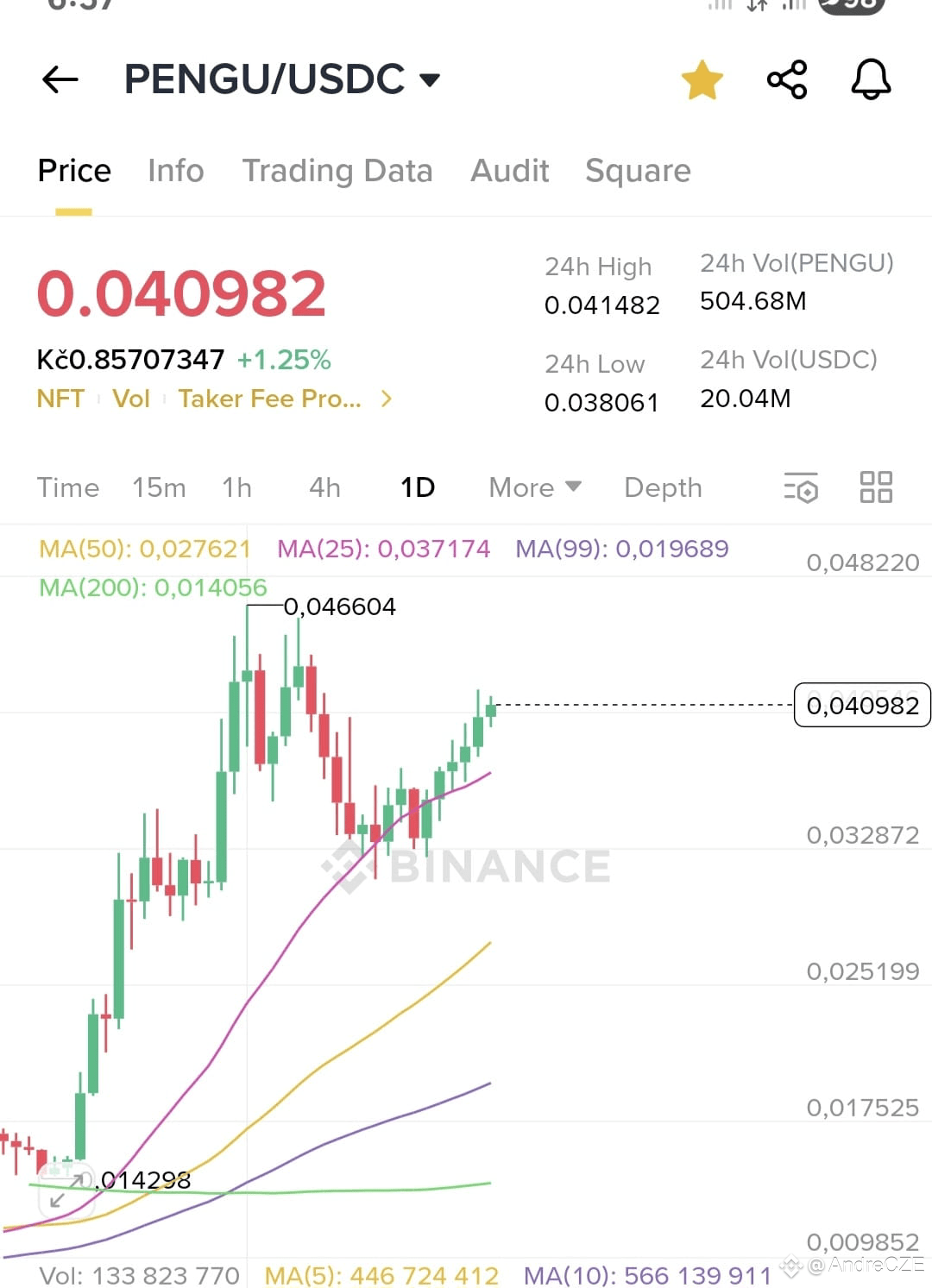This screenshot has height=1288, width=932.
Task: Select the 15m chart interval
Action: click(x=159, y=487)
